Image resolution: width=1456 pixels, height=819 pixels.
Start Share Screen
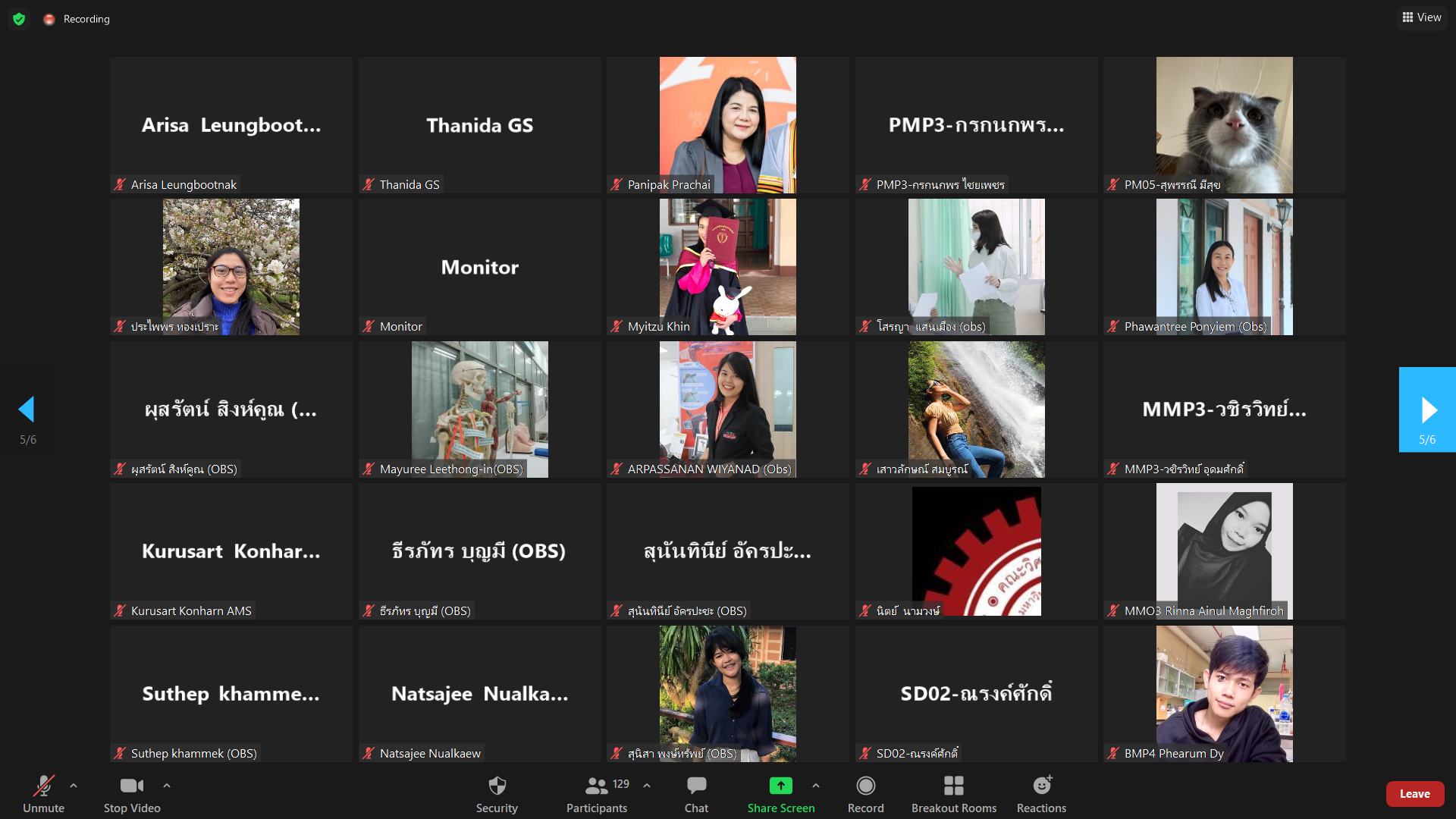[780, 793]
